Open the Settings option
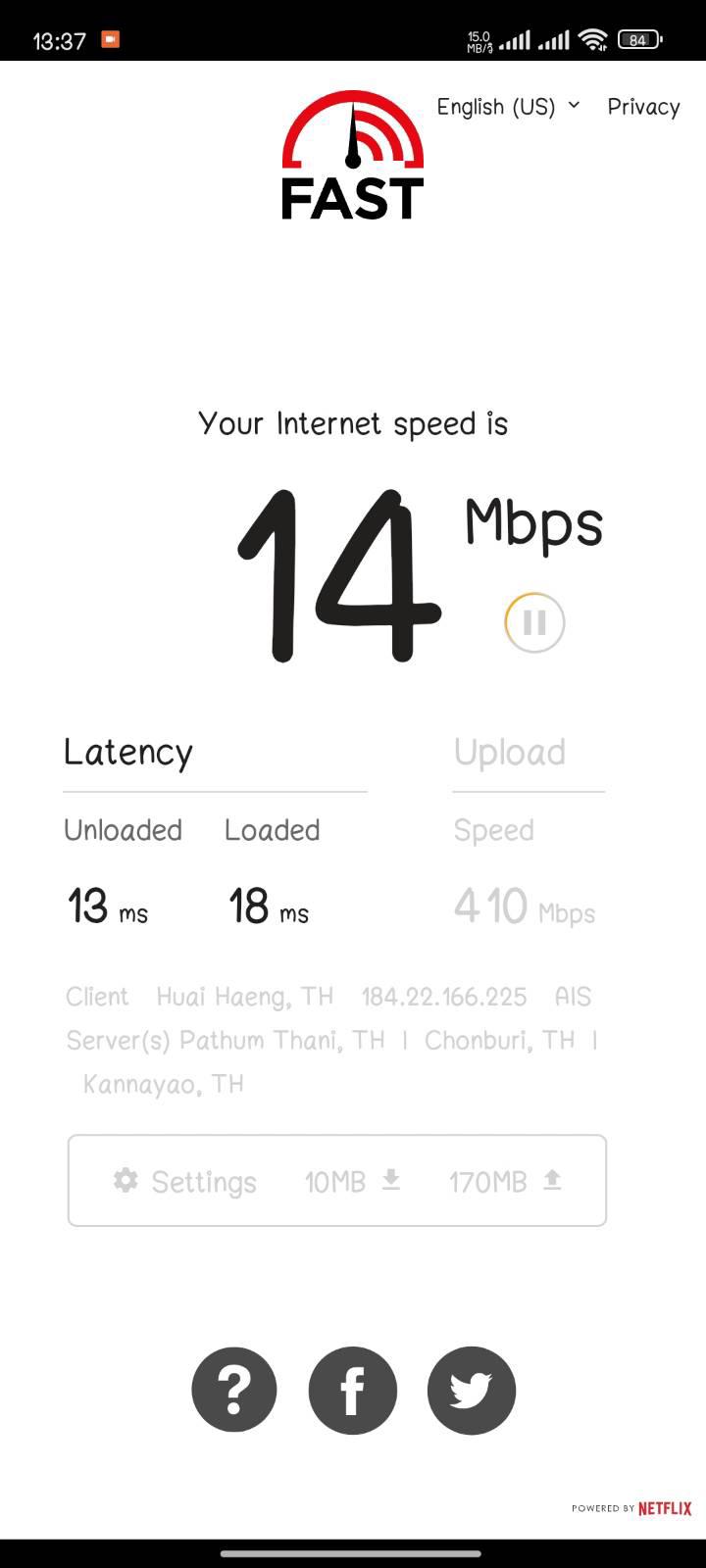Screen dimensions: 706x1568 pos(185,1181)
